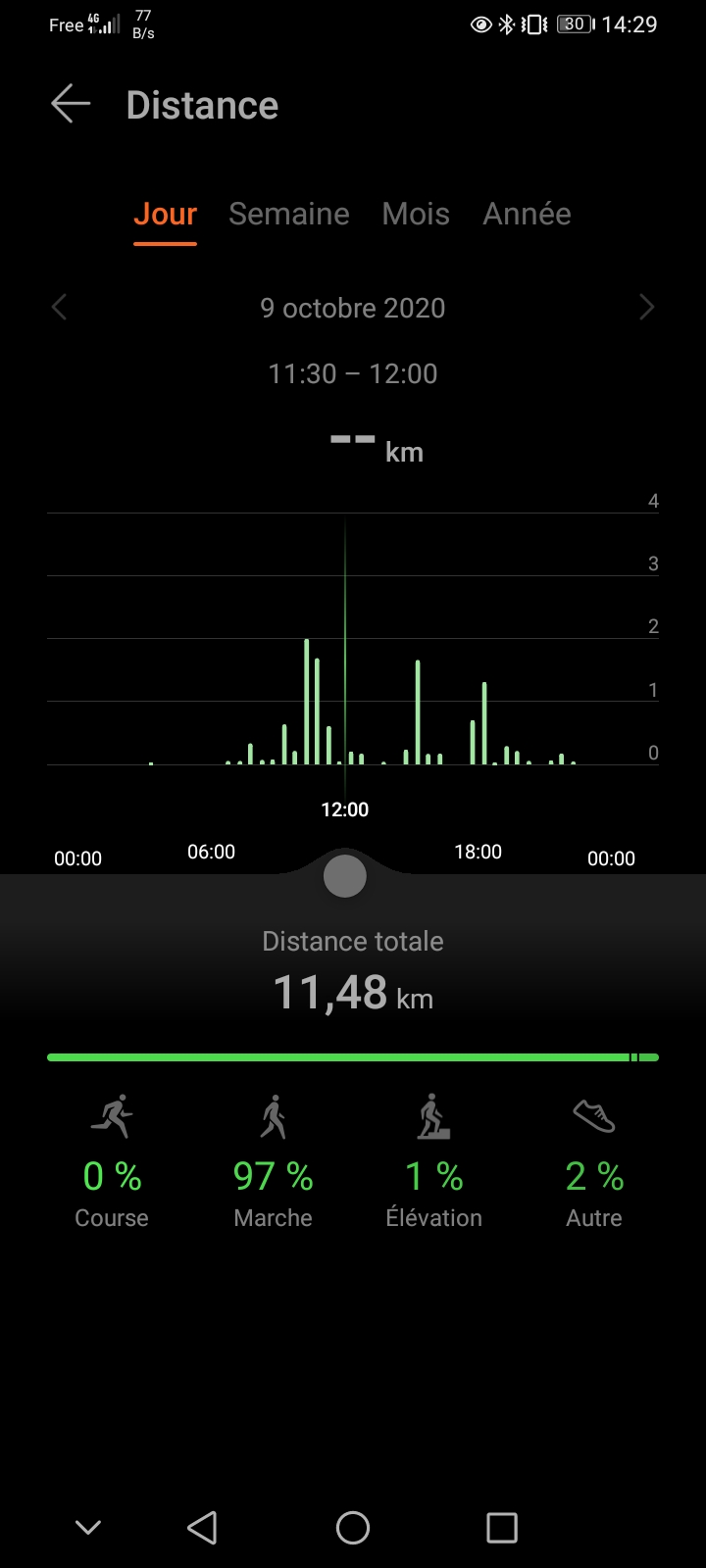Select the Marche walking activity icon
The height and width of the screenshot is (1568, 706).
pos(272,1117)
